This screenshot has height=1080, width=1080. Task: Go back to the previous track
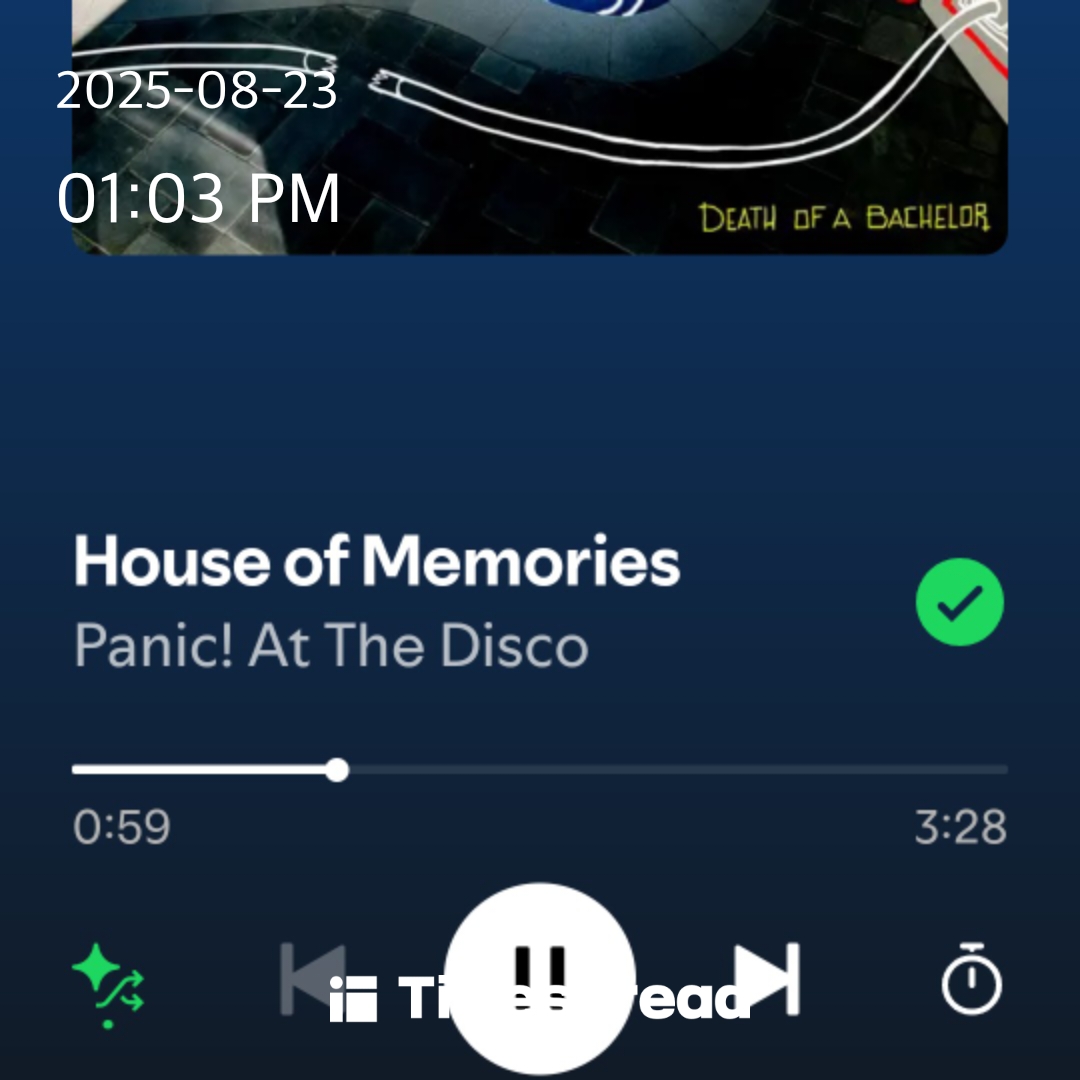(310, 978)
